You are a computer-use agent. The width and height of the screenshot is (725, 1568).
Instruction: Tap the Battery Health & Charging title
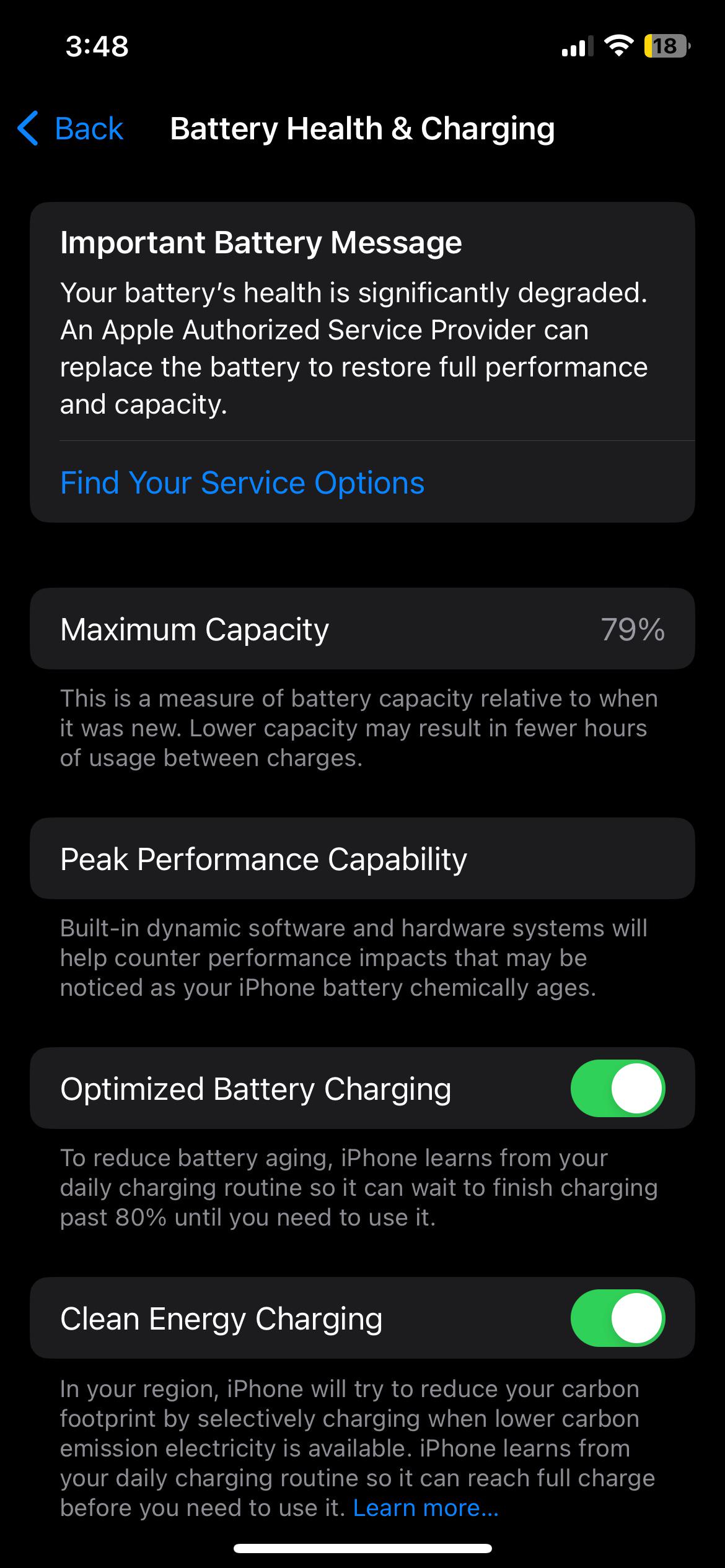point(362,129)
